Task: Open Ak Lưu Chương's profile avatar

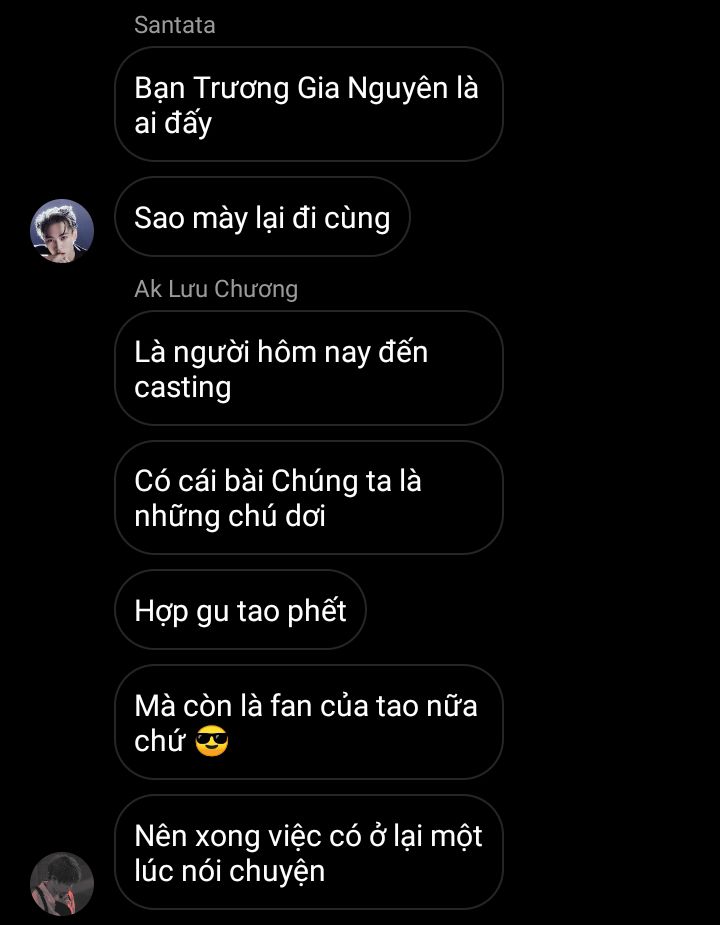Action: pyautogui.click(x=62, y=883)
